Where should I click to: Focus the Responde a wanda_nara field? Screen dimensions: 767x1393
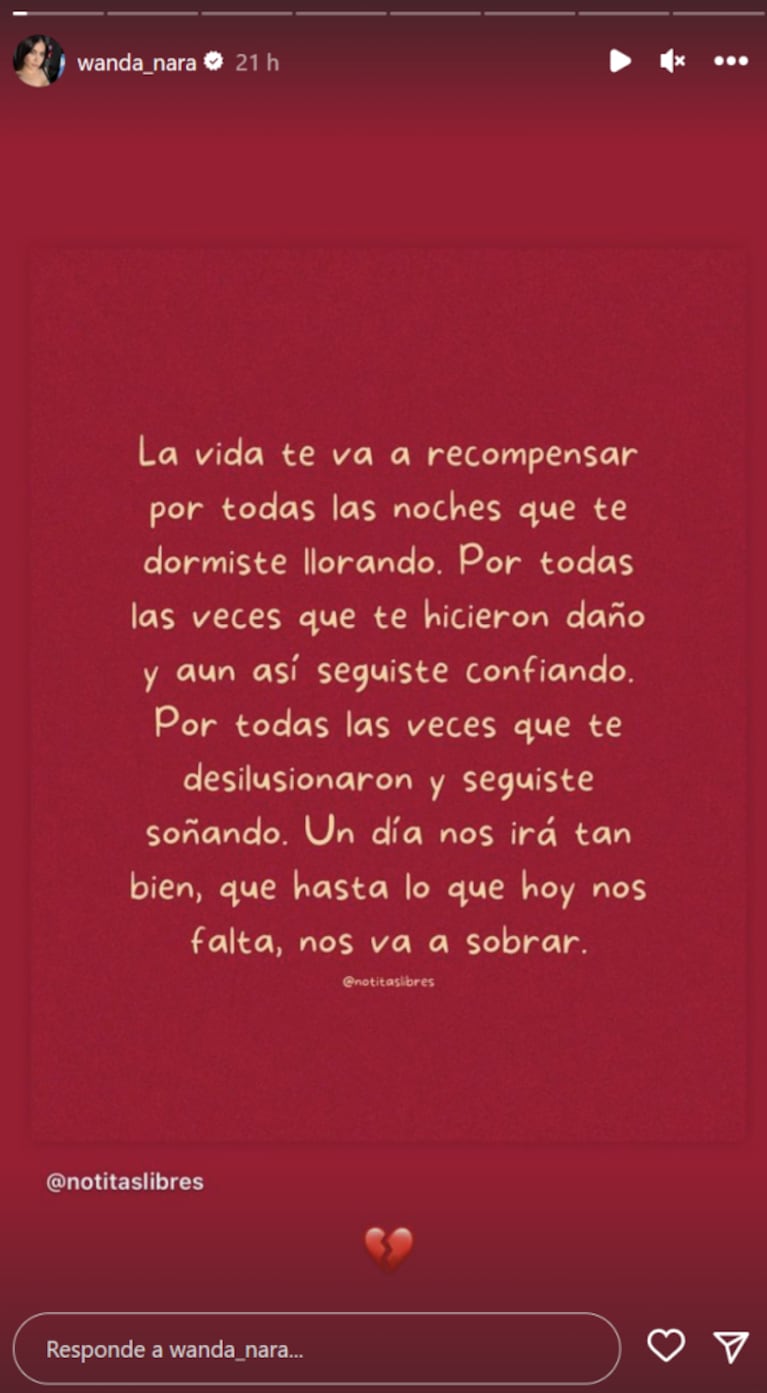point(316,1348)
